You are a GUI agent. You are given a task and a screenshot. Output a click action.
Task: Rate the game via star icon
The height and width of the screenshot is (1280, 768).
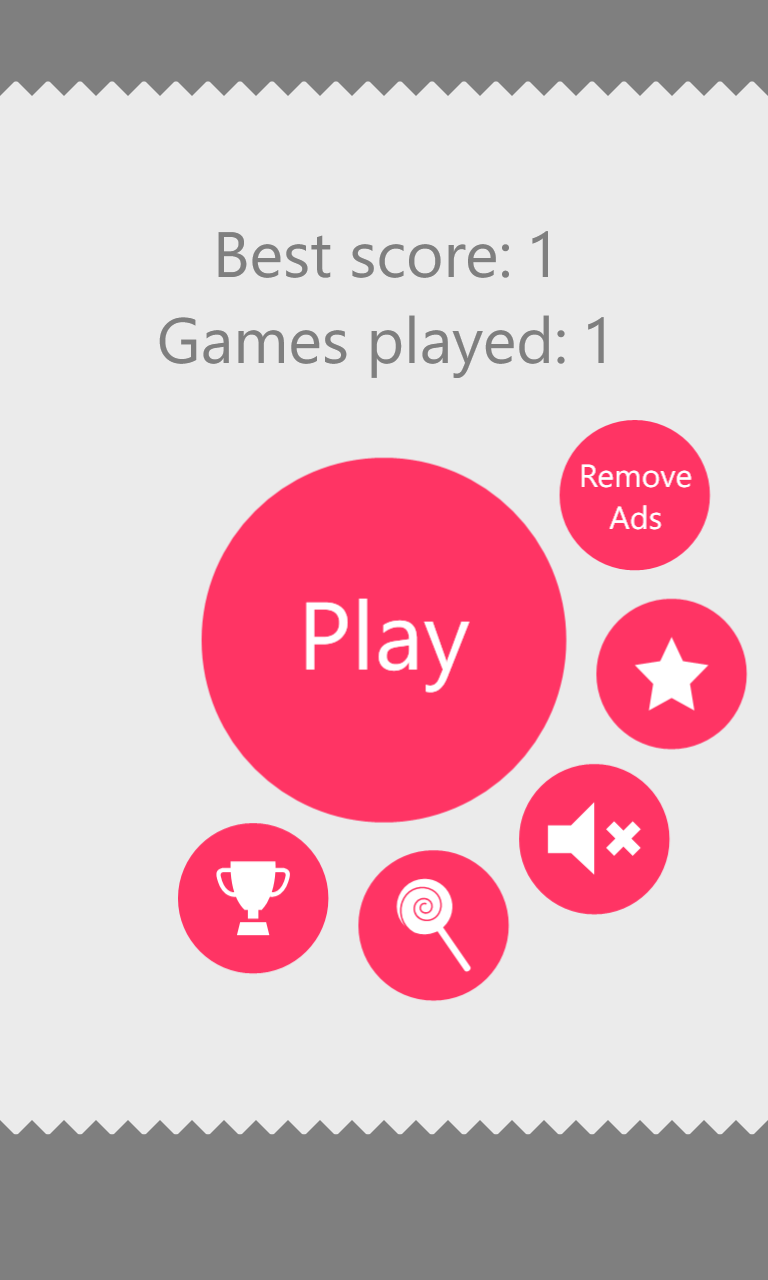click(x=671, y=674)
